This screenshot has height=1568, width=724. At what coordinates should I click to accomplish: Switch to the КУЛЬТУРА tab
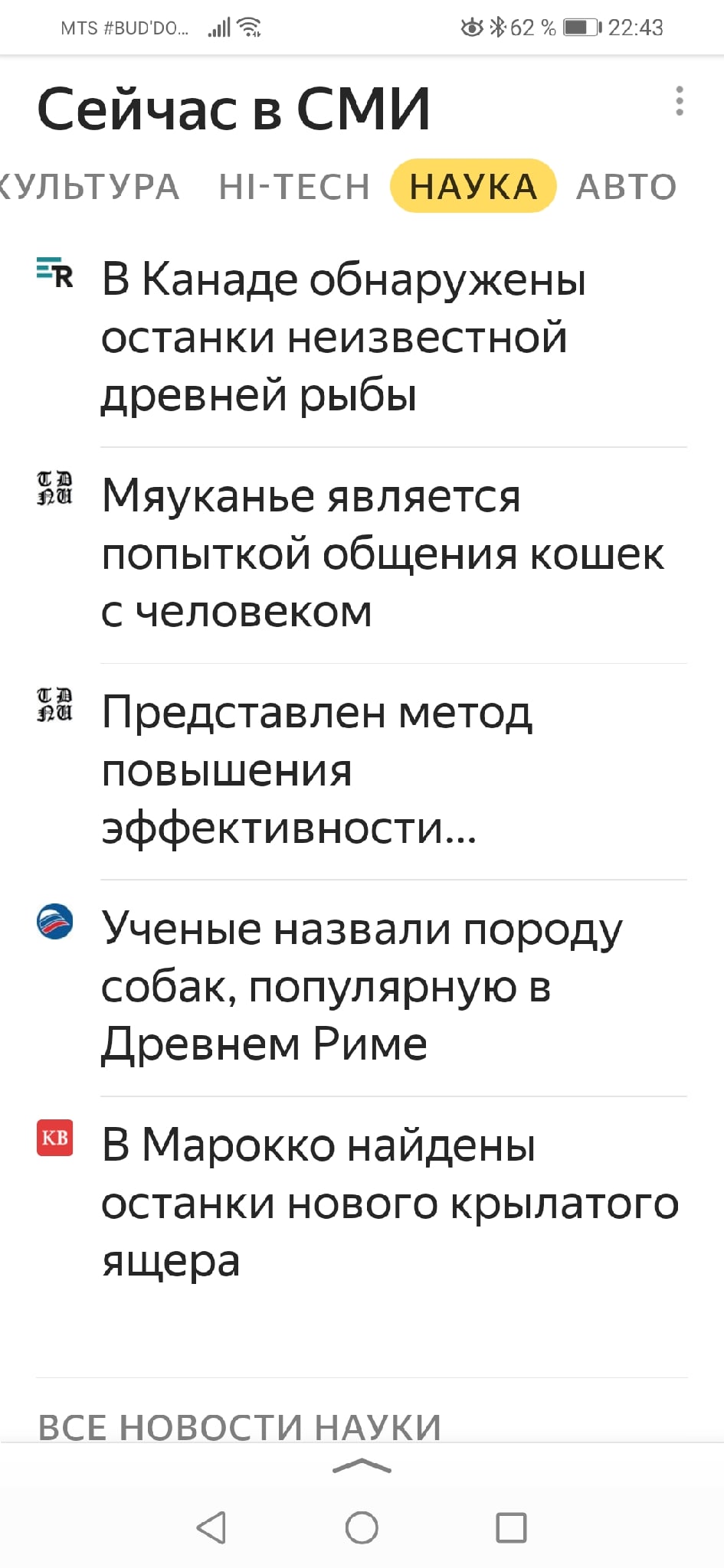click(x=88, y=187)
